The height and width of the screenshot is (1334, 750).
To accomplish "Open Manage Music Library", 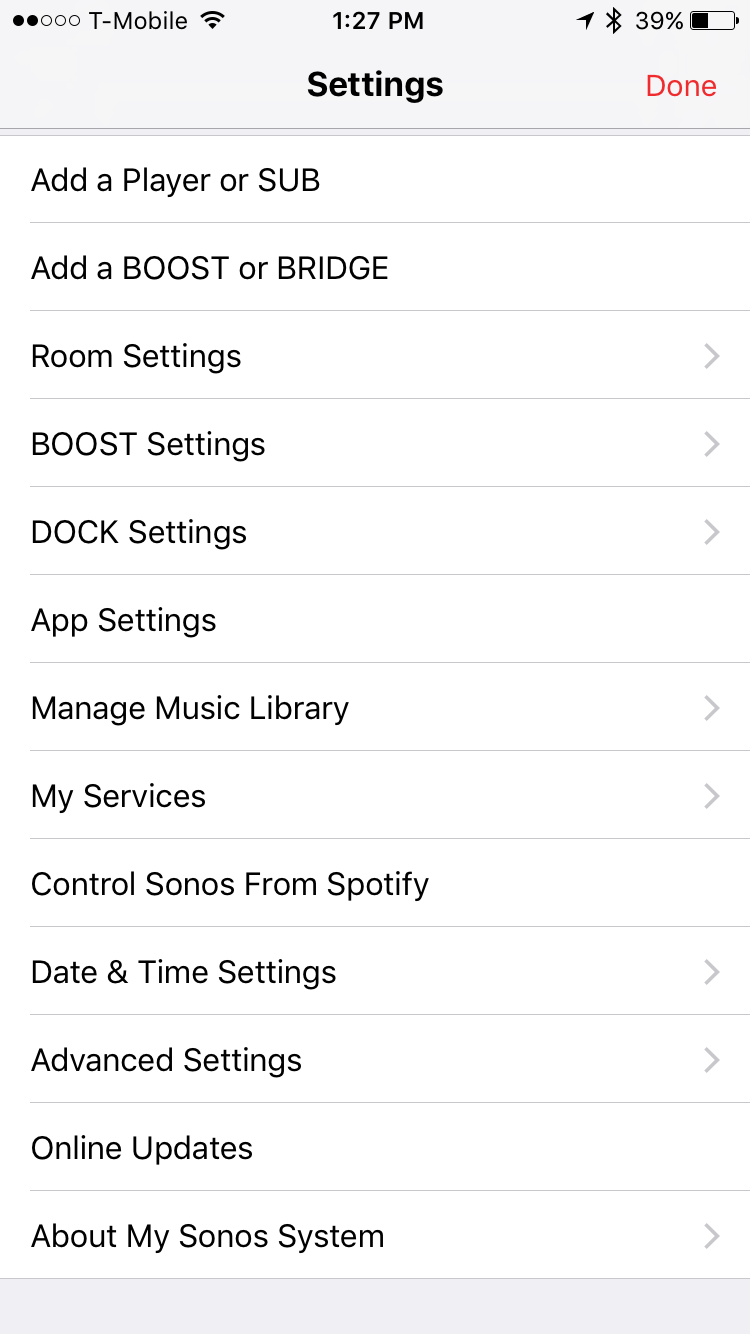I will click(375, 708).
